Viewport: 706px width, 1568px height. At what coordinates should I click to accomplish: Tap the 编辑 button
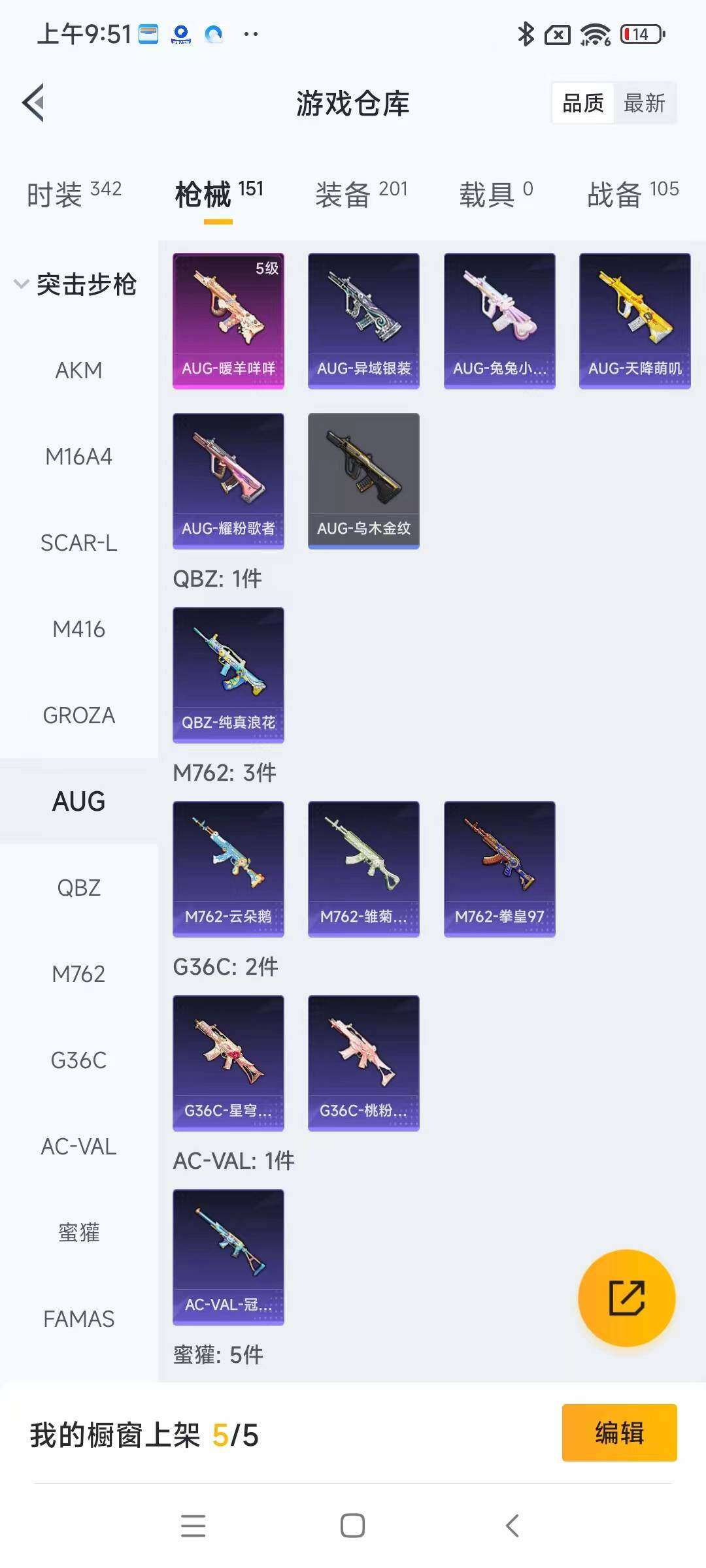point(619,1433)
